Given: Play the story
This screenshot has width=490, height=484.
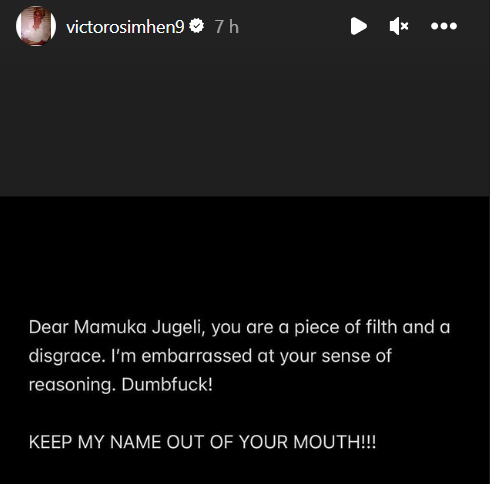Looking at the screenshot, I should point(359,26).
